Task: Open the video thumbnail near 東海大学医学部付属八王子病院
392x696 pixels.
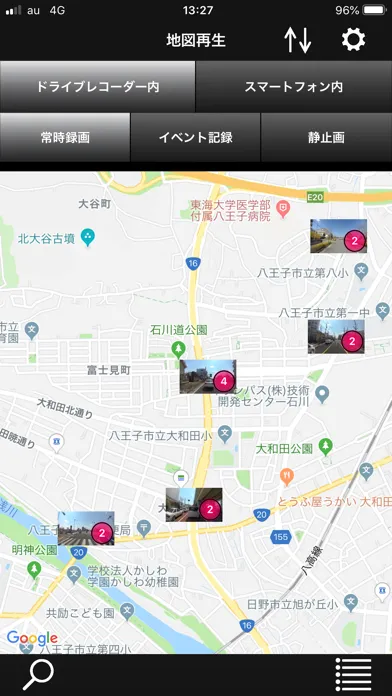Action: coord(338,236)
